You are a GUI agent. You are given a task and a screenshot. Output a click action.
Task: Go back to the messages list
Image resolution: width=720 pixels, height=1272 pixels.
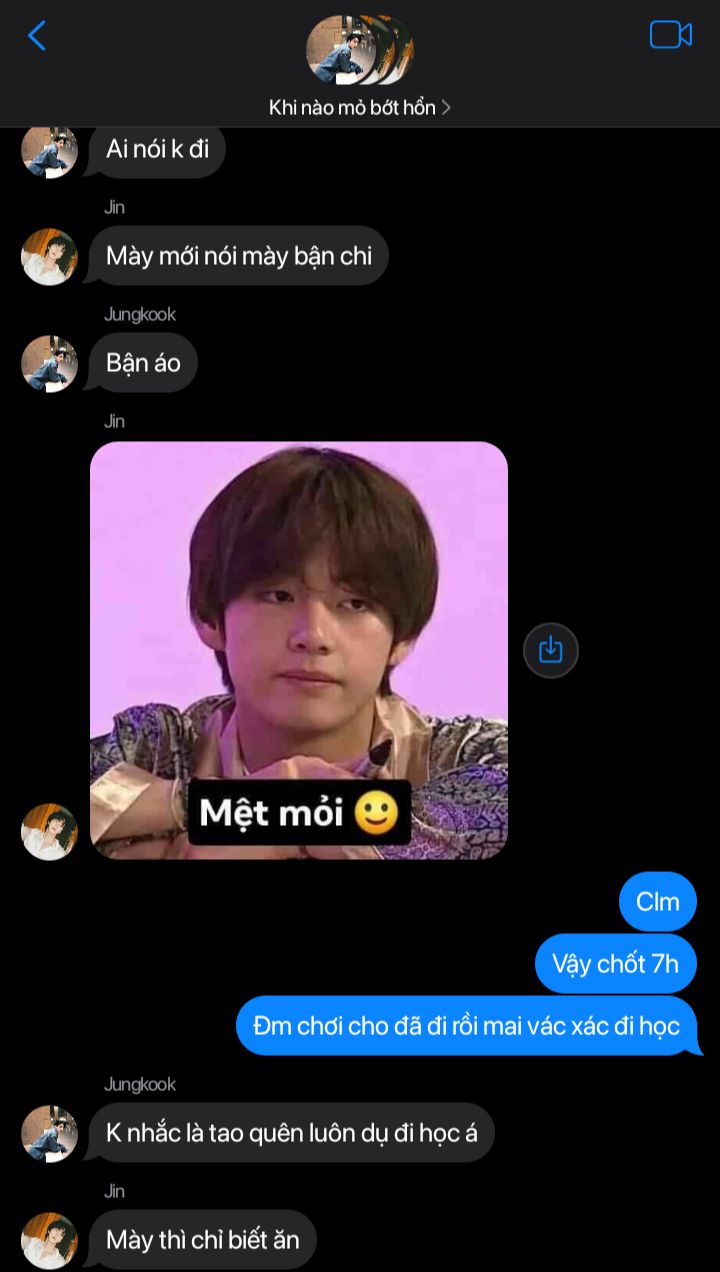pyautogui.click(x=37, y=36)
